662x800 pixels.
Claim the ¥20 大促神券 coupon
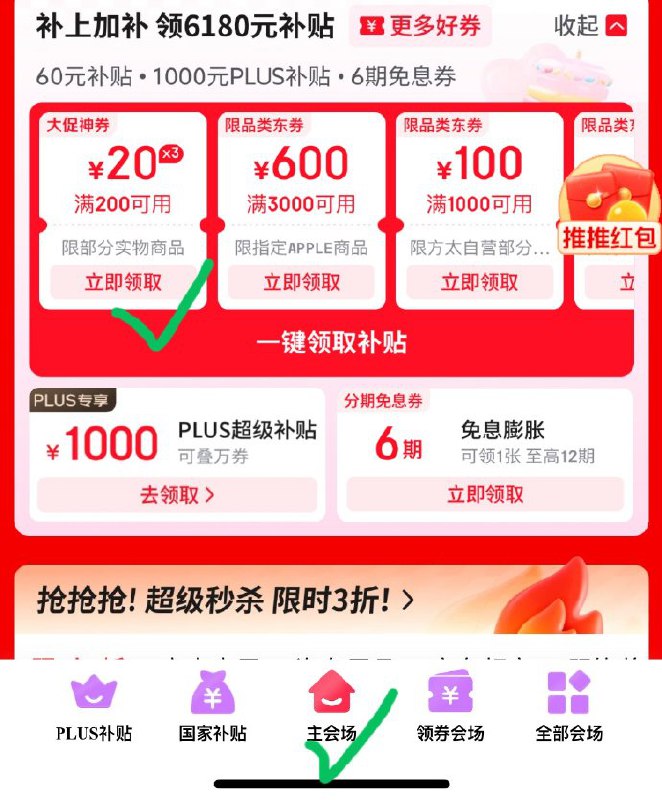click(123, 282)
